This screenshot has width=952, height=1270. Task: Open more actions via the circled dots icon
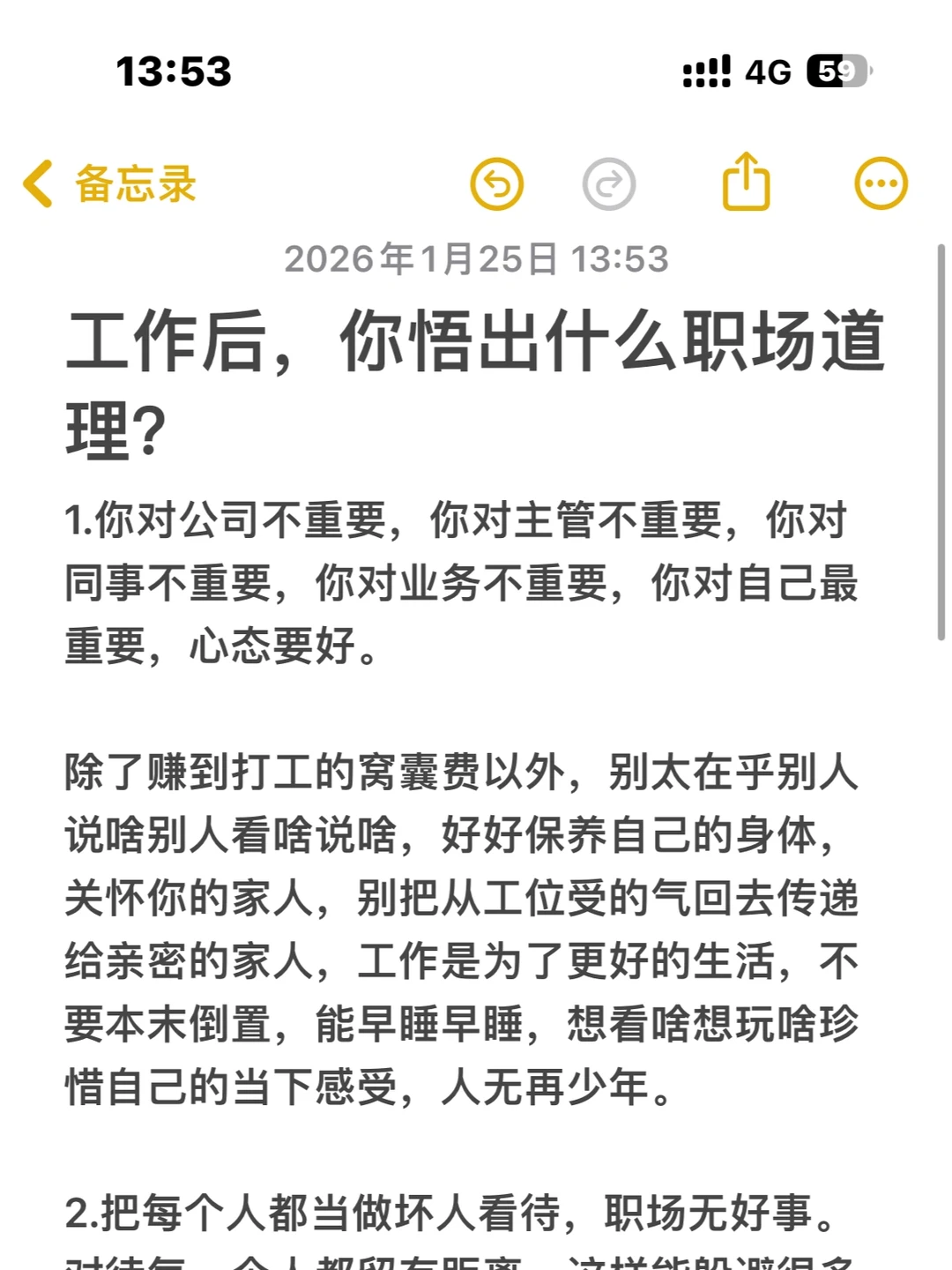coord(880,183)
